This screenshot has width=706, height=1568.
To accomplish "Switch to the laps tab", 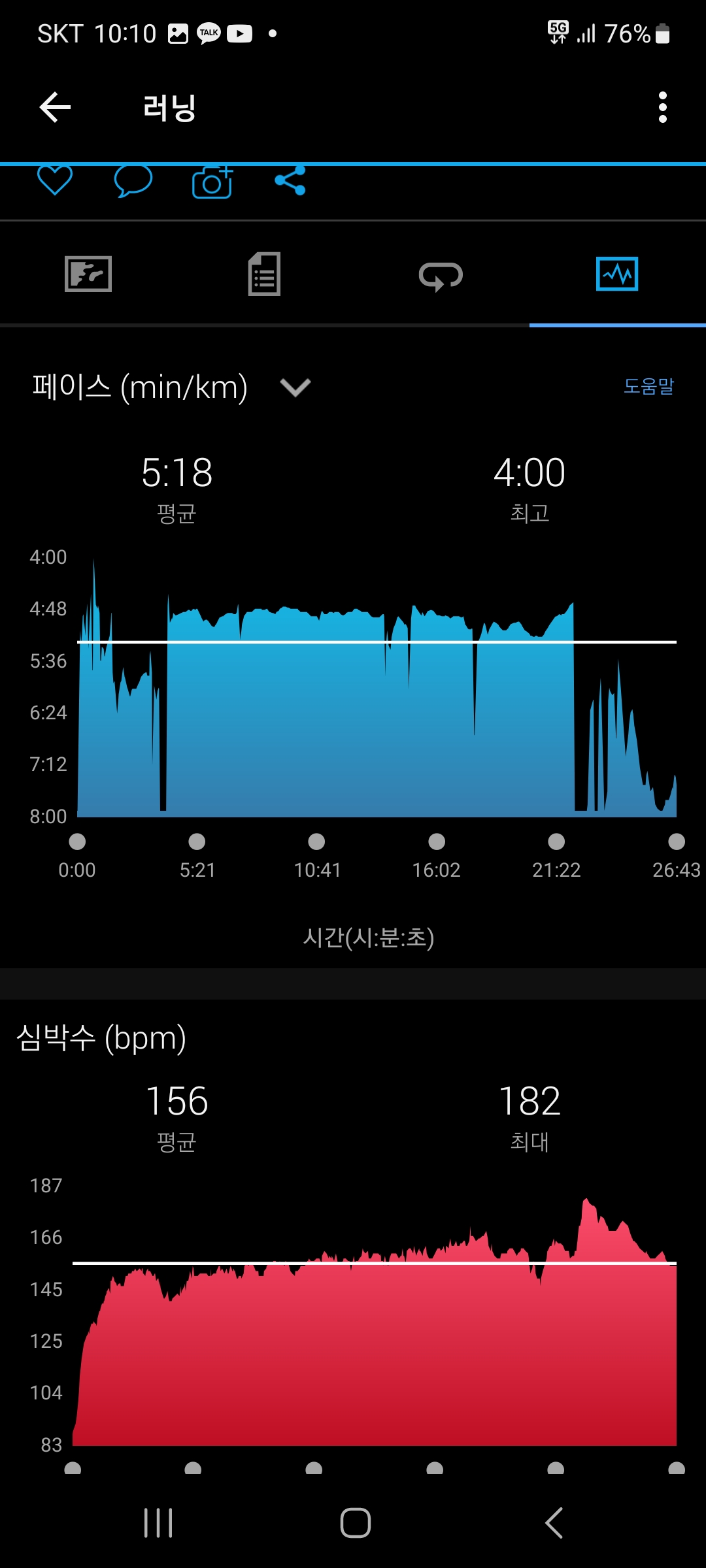I will point(441,276).
